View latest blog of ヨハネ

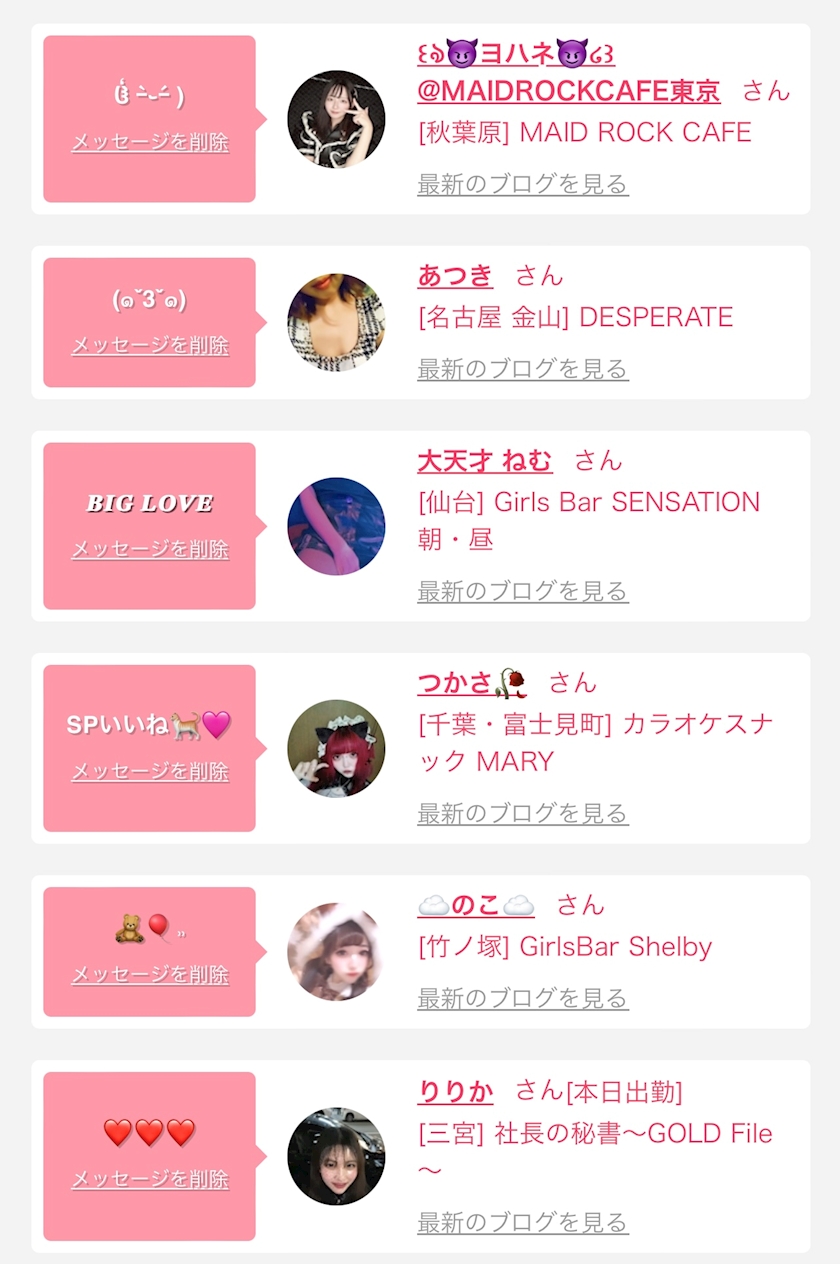(x=522, y=184)
